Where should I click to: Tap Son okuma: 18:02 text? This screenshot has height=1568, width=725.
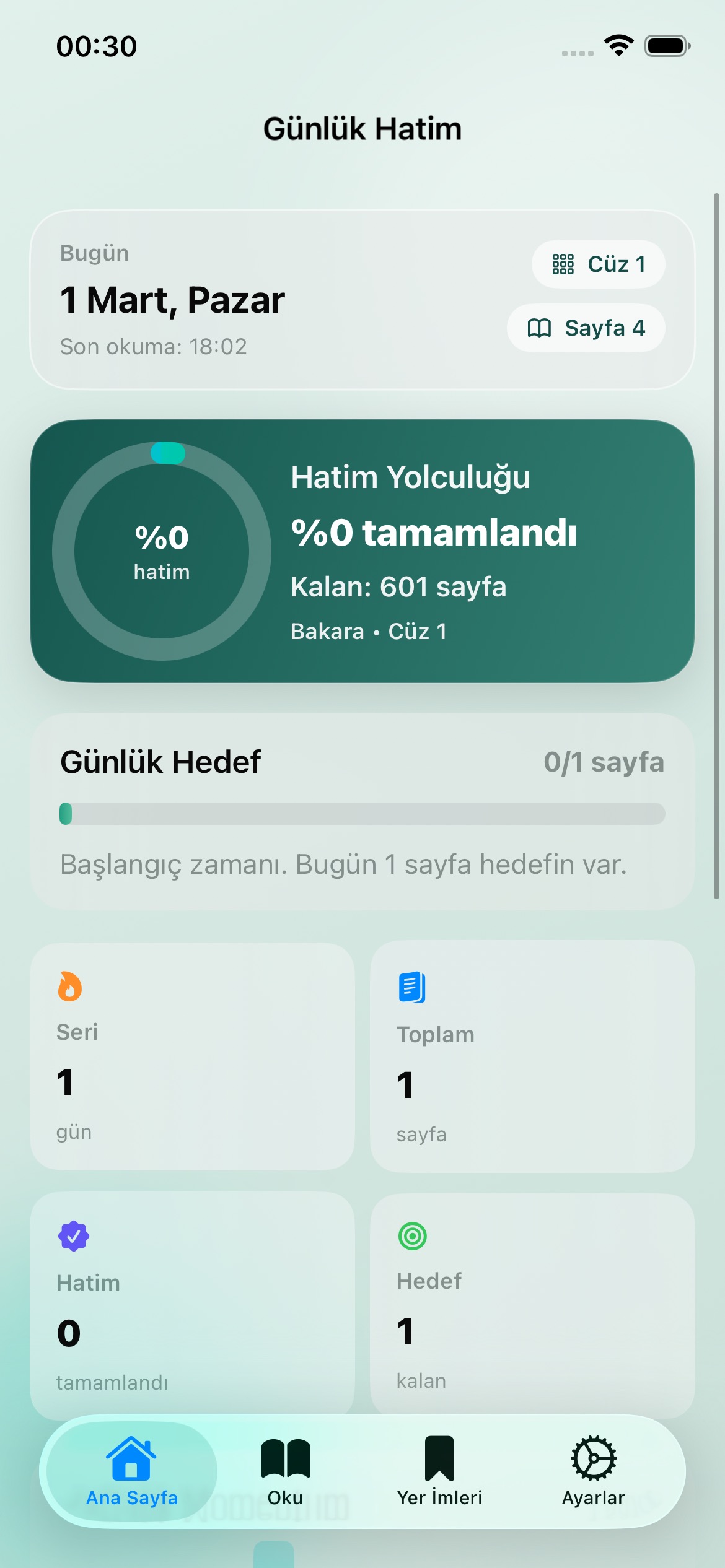154,346
